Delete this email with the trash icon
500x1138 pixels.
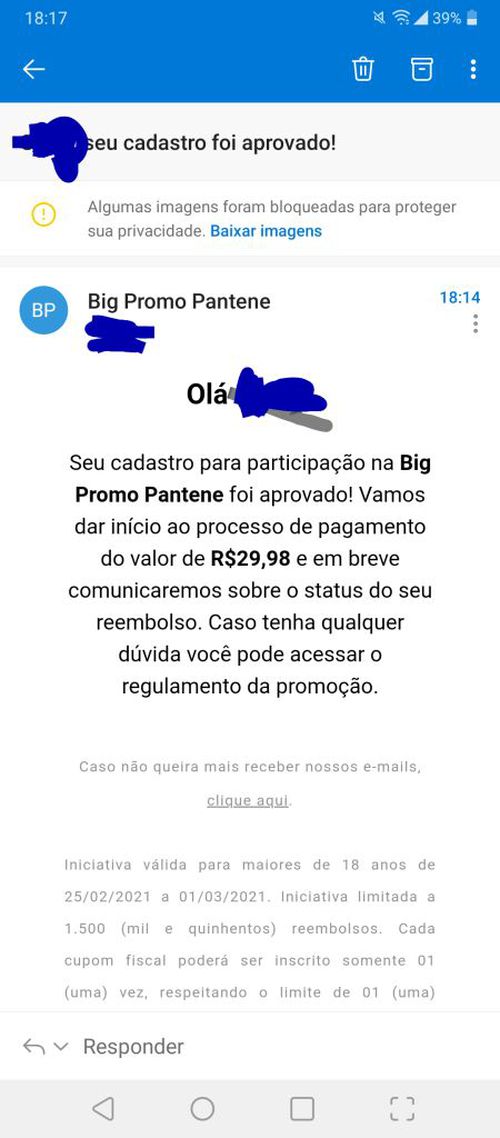pos(363,69)
